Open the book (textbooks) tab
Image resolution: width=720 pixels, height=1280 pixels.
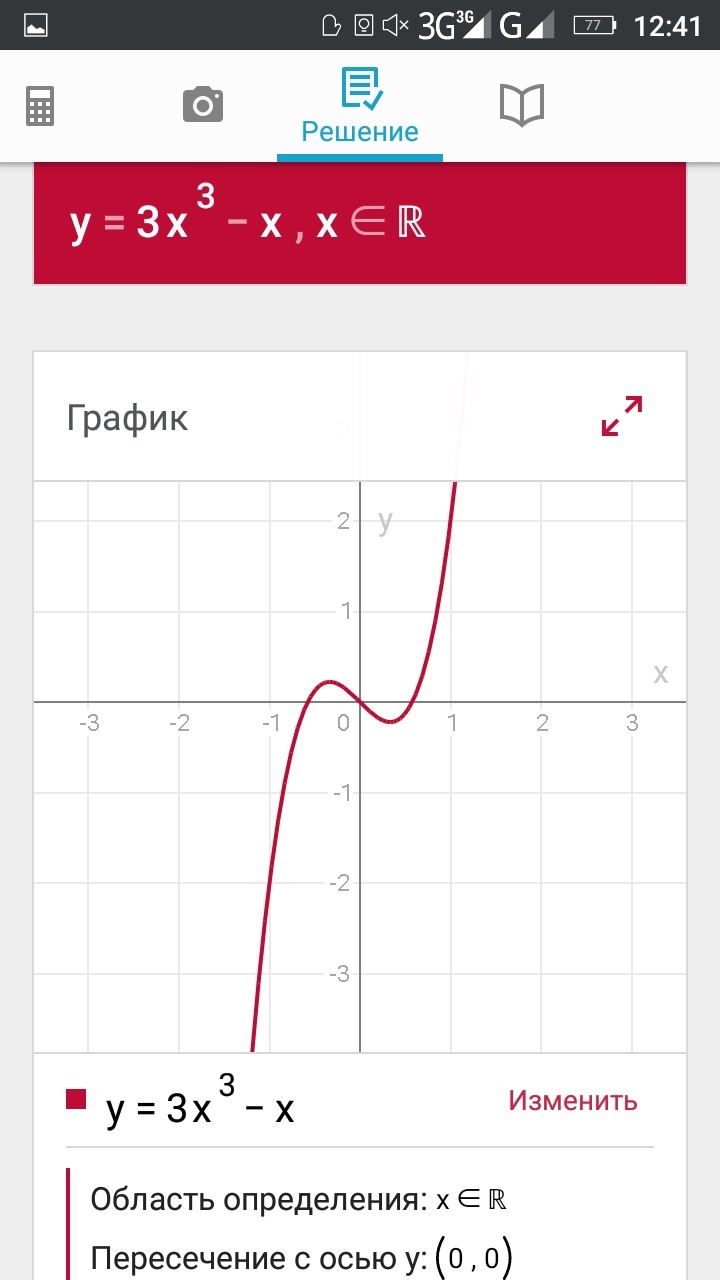click(x=521, y=105)
